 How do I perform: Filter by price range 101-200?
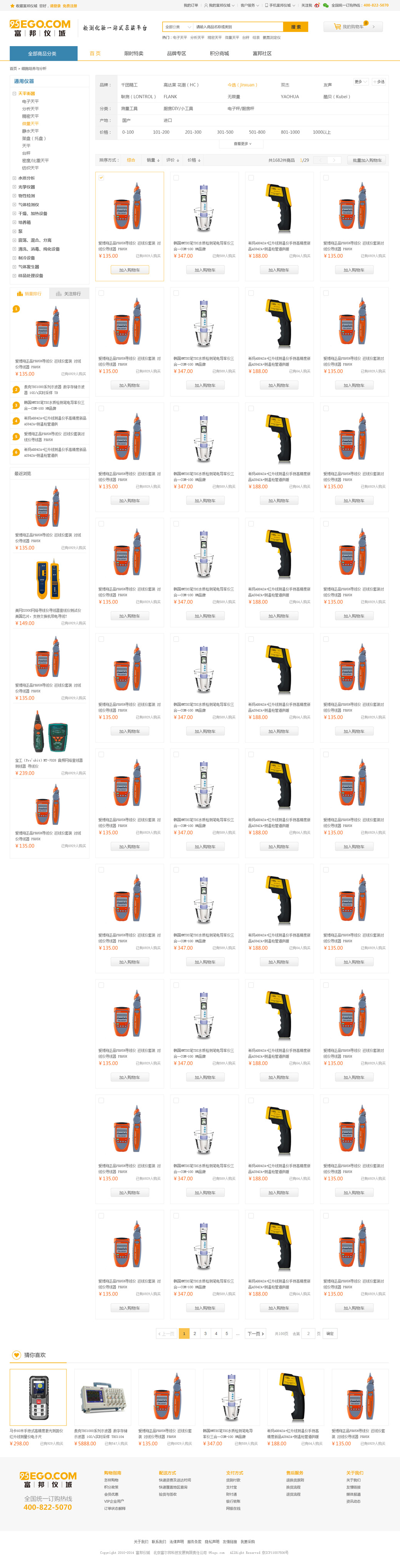[x=161, y=132]
